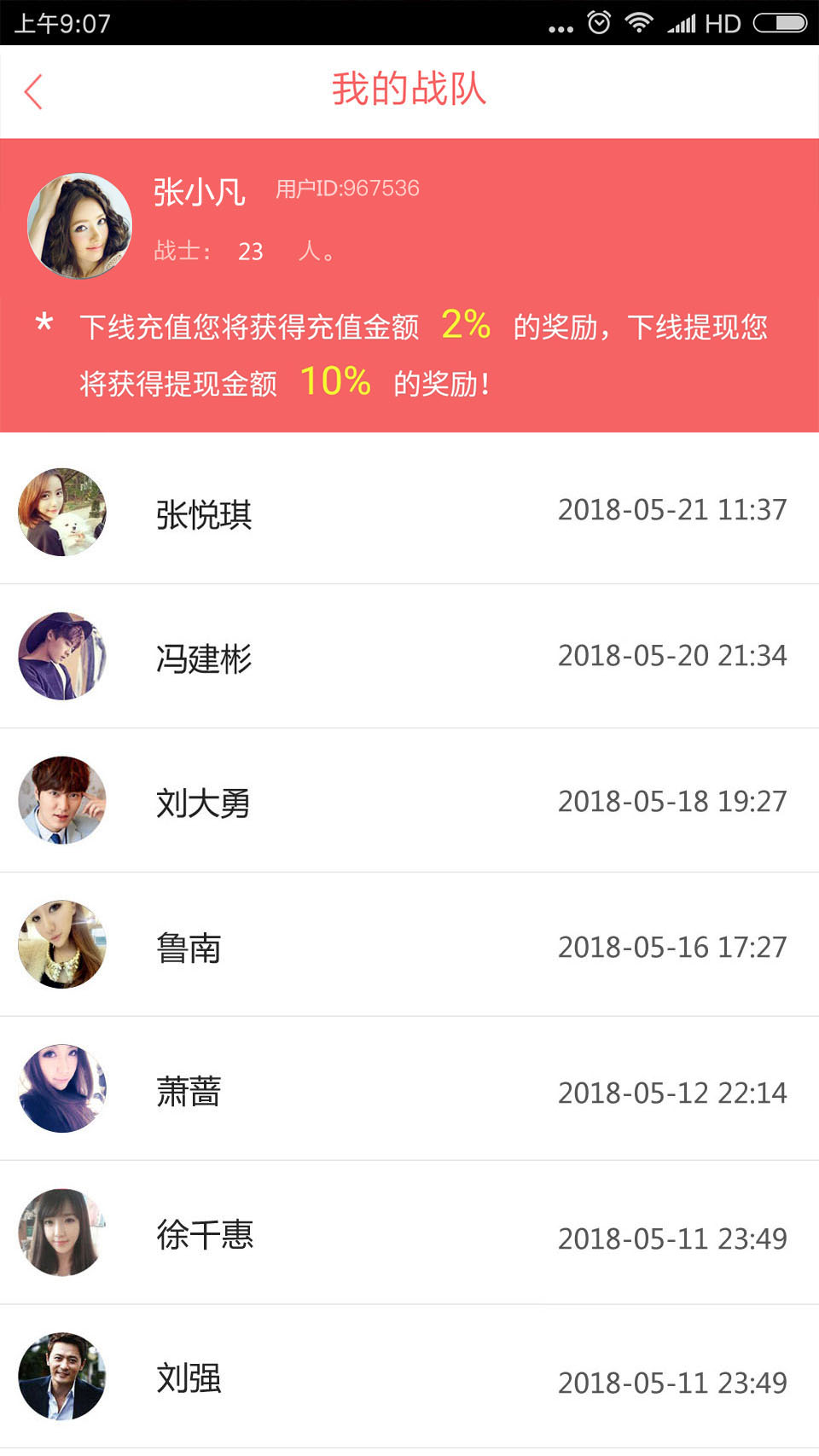Open team member 张悦琪's entry row
The width and height of the screenshot is (819, 1456).
point(409,512)
